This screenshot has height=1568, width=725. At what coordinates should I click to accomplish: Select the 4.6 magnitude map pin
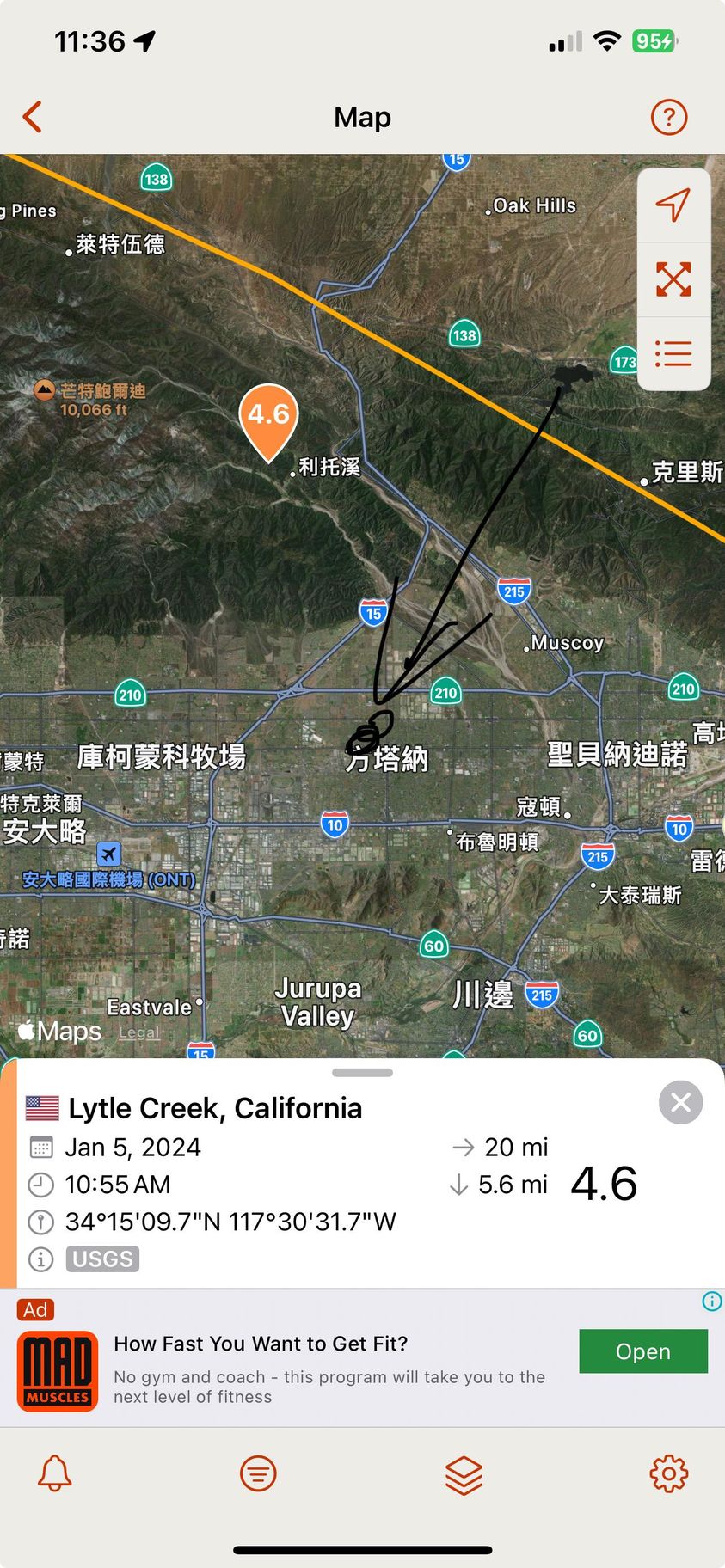pyautogui.click(x=269, y=416)
